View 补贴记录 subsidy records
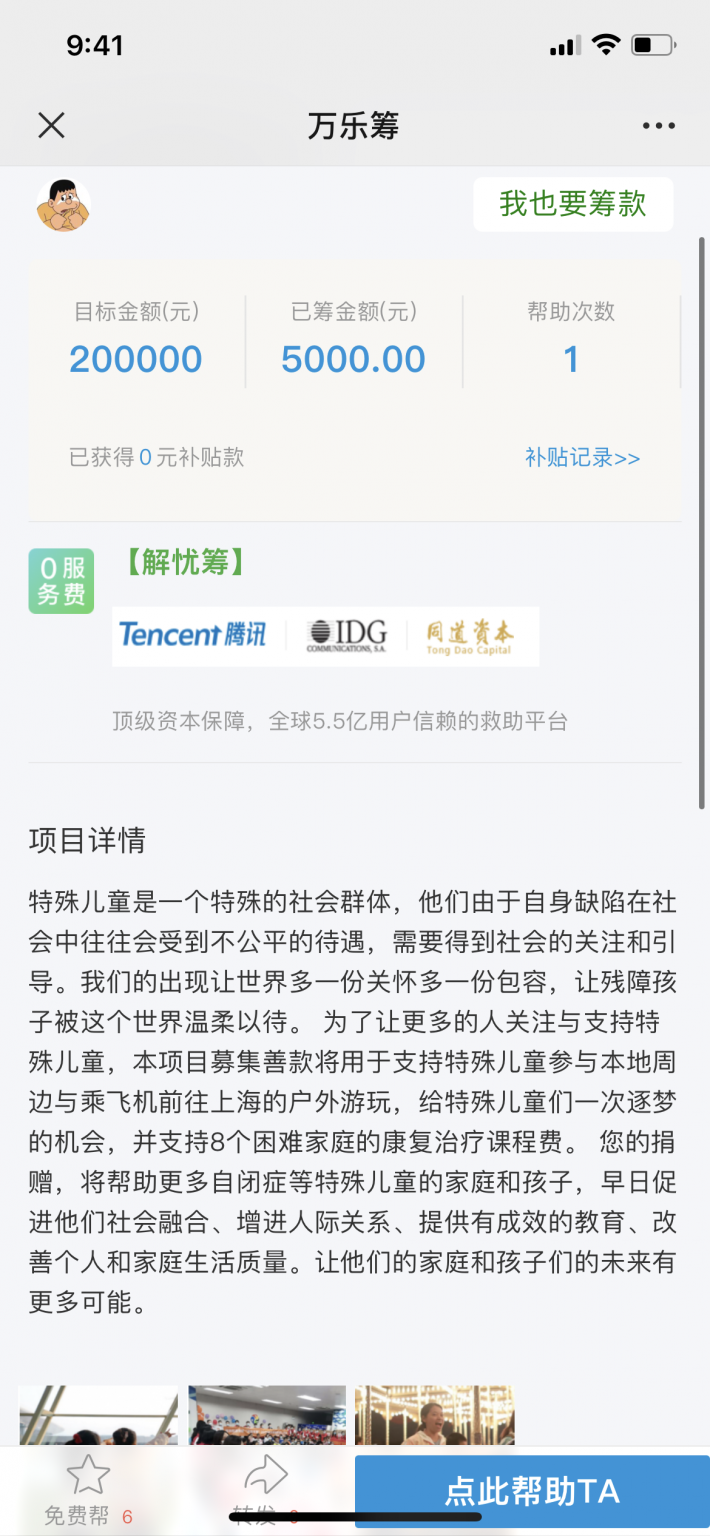The height and width of the screenshot is (1536, 710). pos(582,458)
